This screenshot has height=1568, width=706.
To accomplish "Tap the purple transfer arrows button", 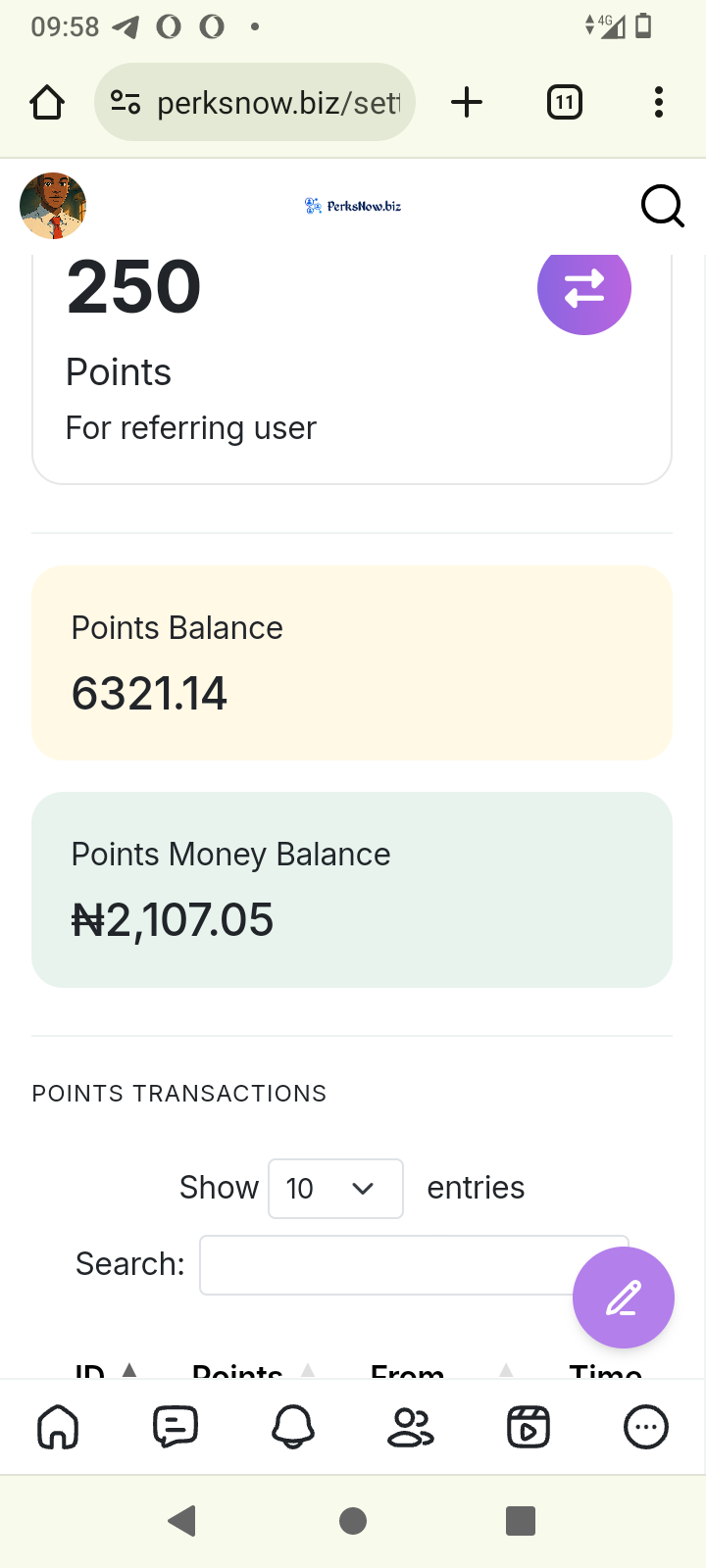I will point(584,288).
